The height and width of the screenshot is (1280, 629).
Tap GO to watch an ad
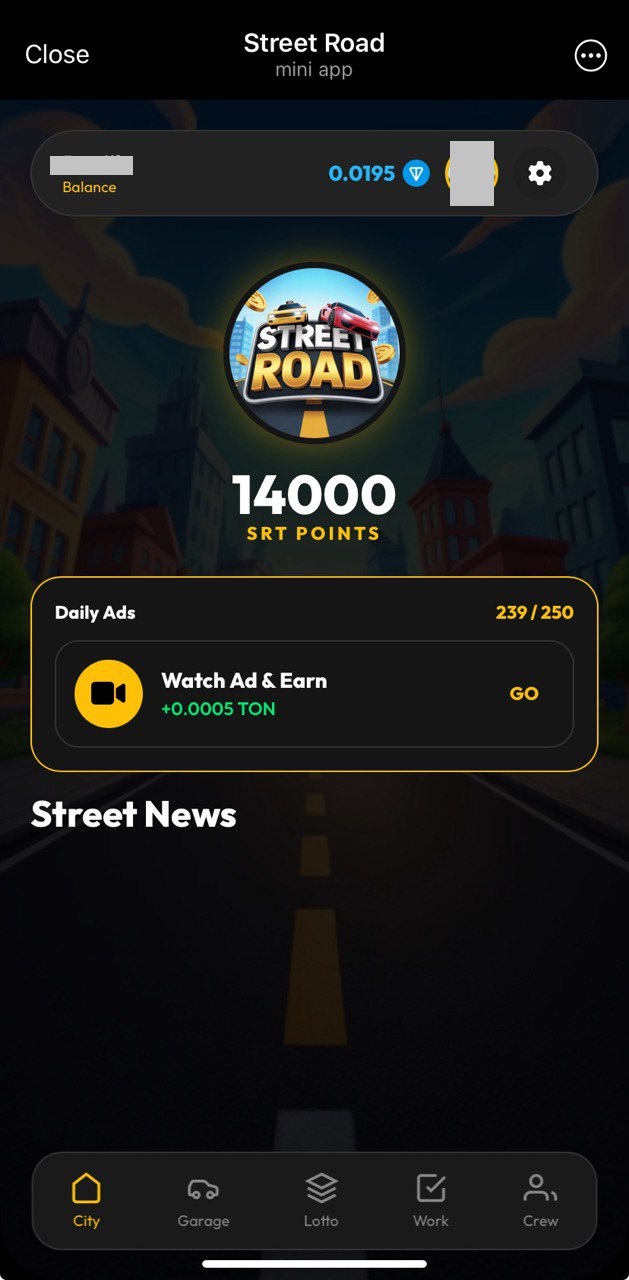point(524,694)
